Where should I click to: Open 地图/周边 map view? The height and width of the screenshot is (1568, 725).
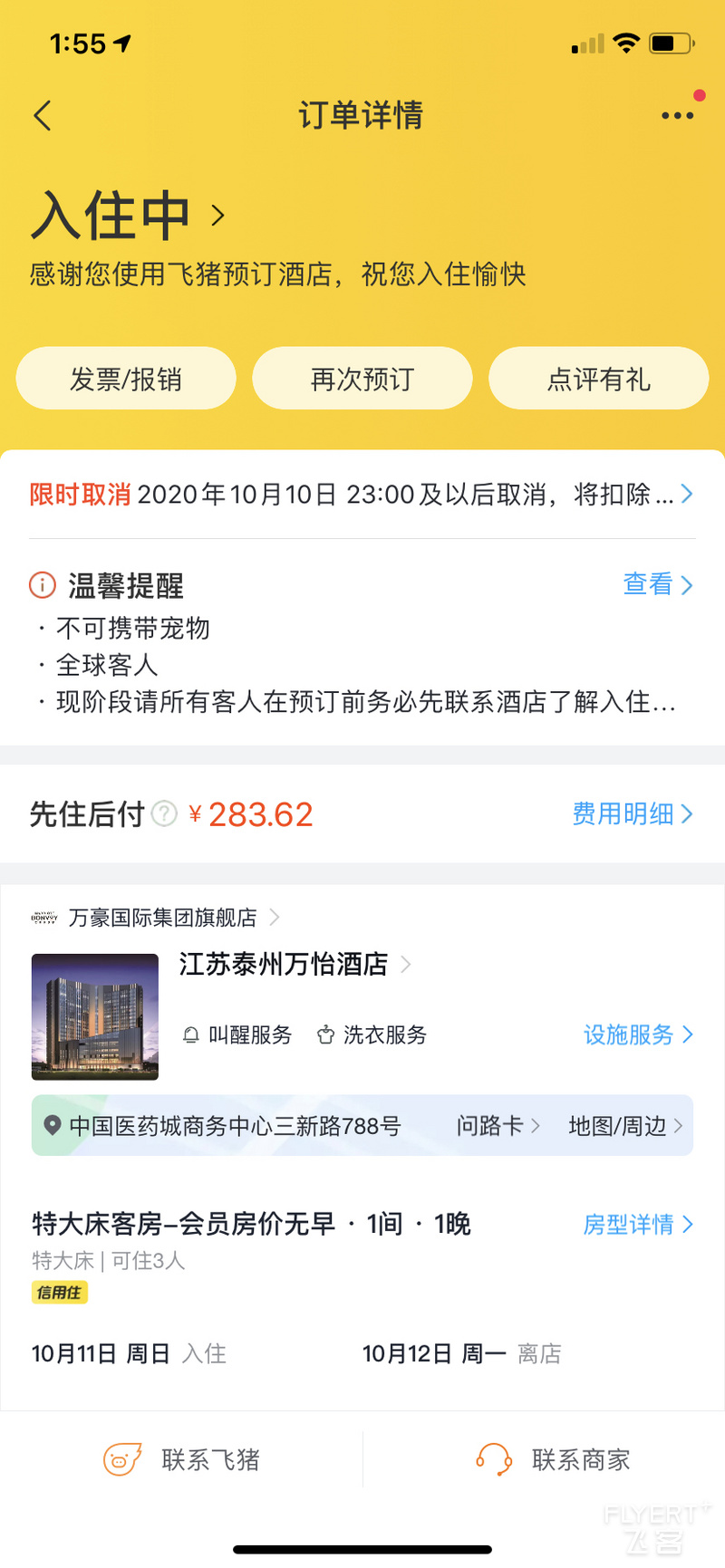(x=625, y=1126)
